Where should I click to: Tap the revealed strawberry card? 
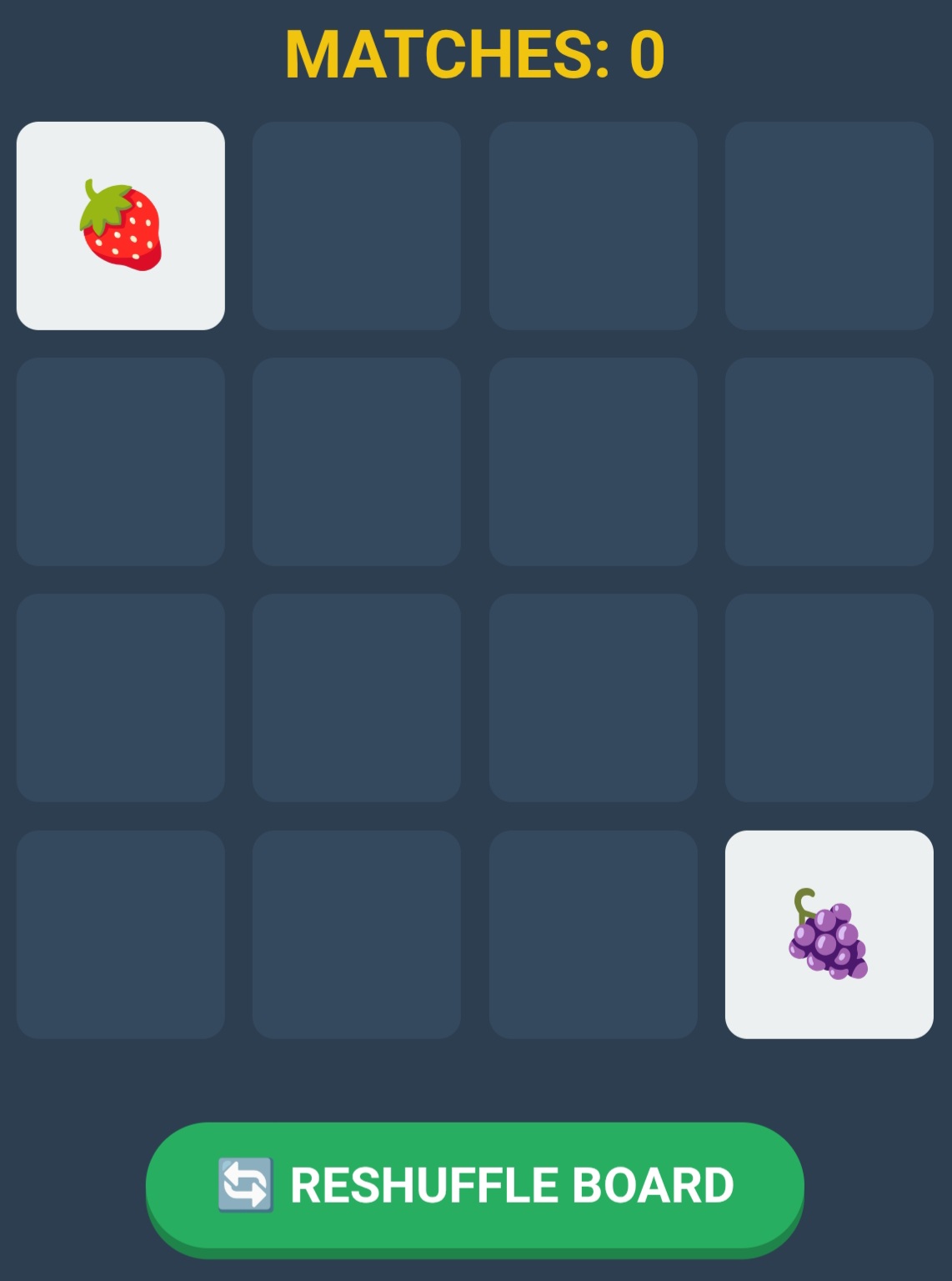point(121,226)
